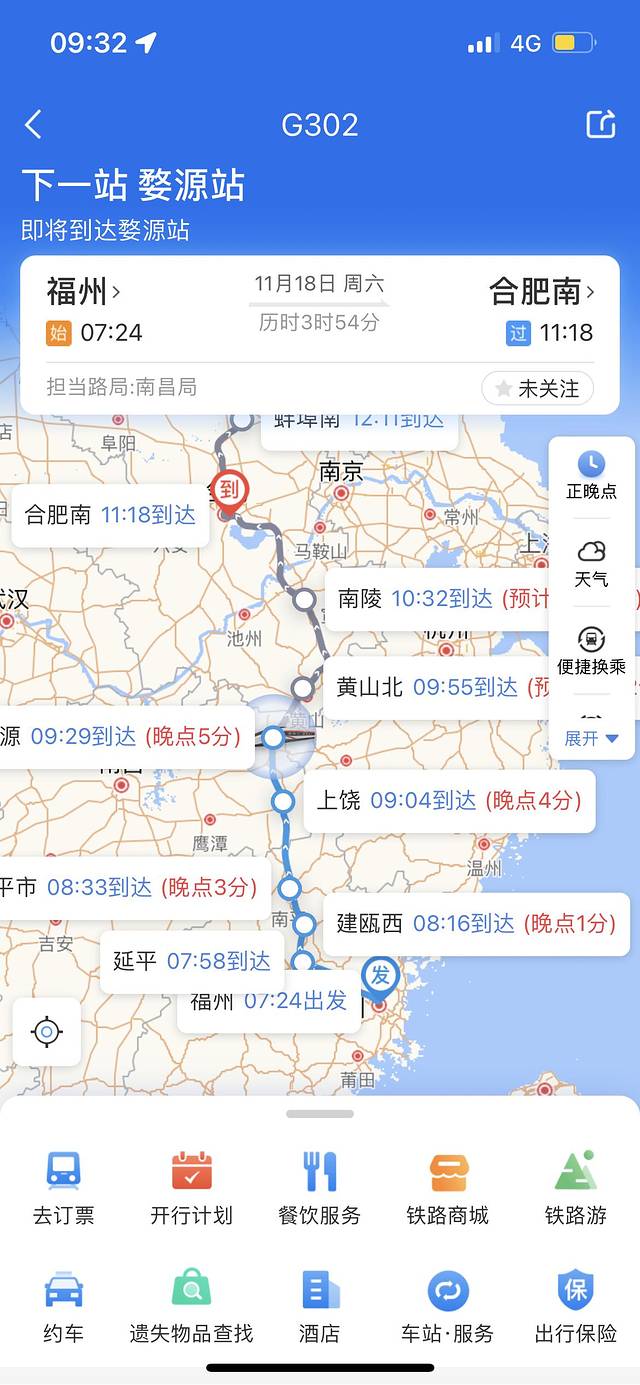Open 去订票 ticket booking
Viewport: 640px width, 1385px height.
pos(64,1187)
